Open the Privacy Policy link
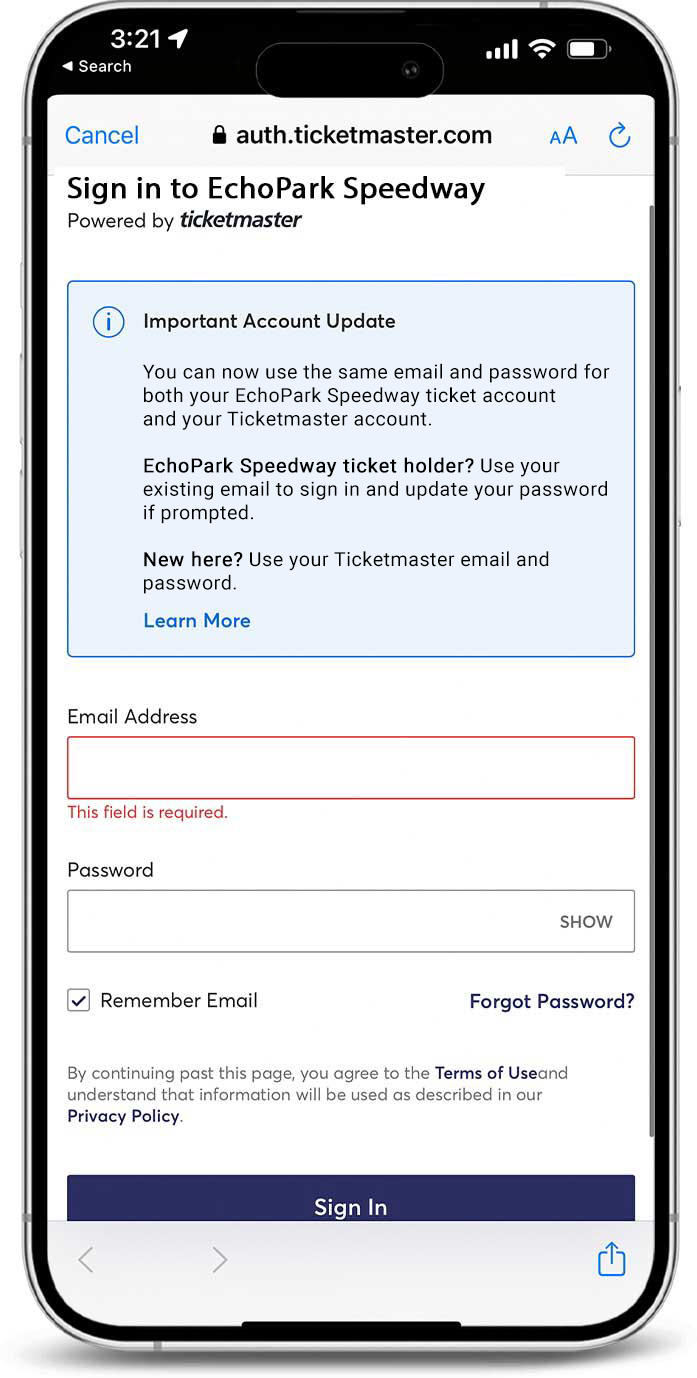Screen dimensions: 697x1378 coord(123,1116)
